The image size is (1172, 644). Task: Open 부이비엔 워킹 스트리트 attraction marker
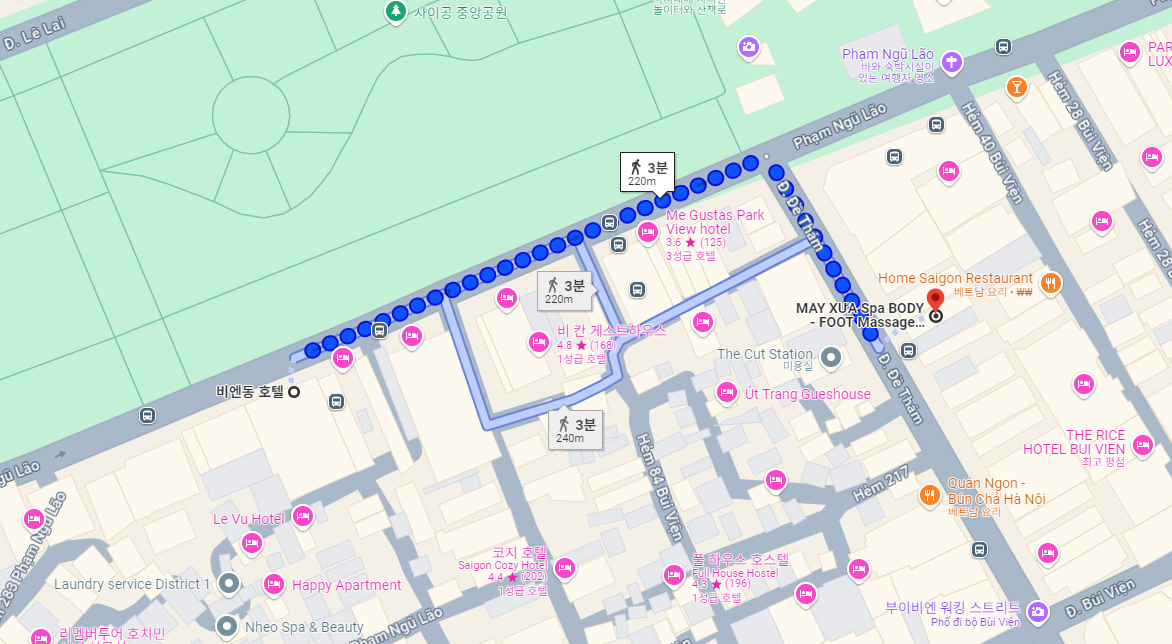pos(1038,609)
